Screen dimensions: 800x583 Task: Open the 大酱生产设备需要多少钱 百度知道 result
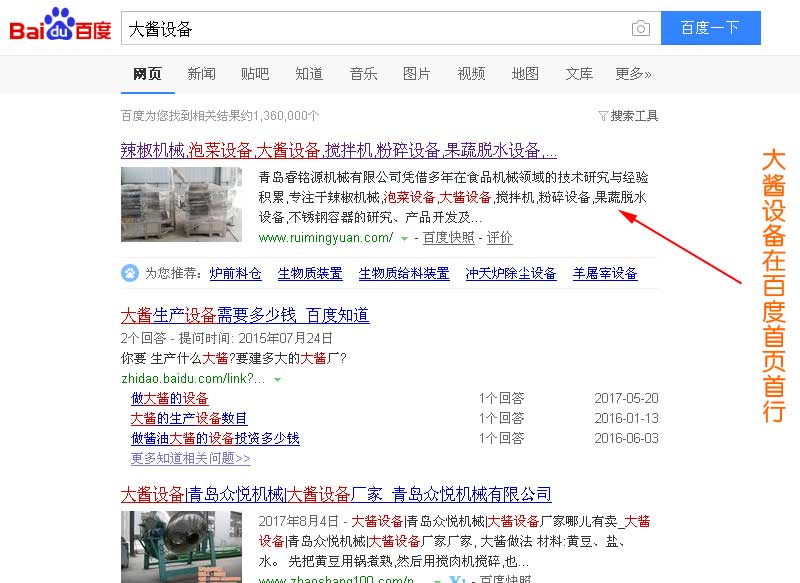tap(245, 316)
